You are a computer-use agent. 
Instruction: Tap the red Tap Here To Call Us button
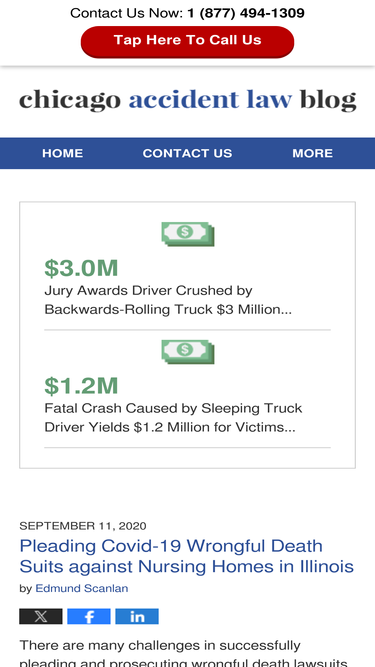(187, 41)
